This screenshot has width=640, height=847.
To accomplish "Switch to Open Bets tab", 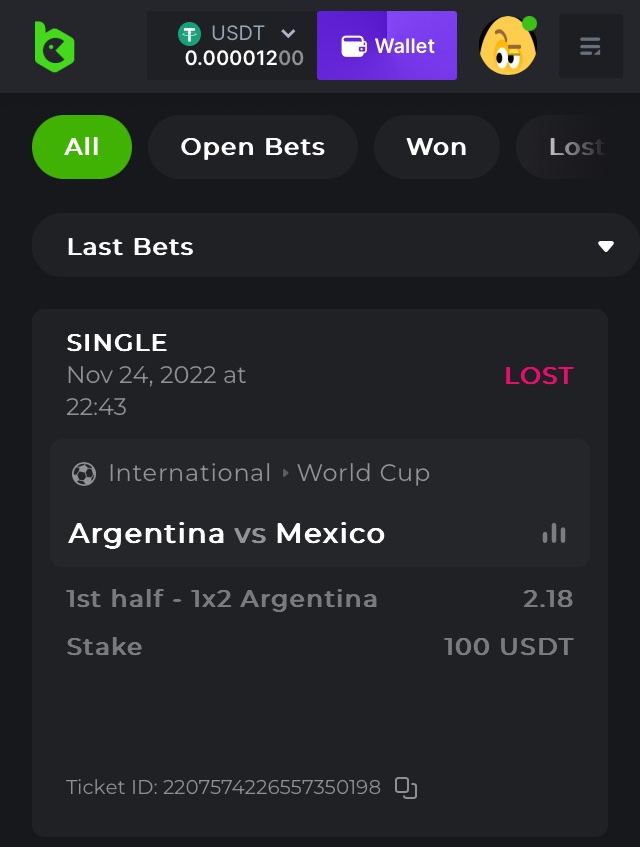I will (x=252, y=147).
